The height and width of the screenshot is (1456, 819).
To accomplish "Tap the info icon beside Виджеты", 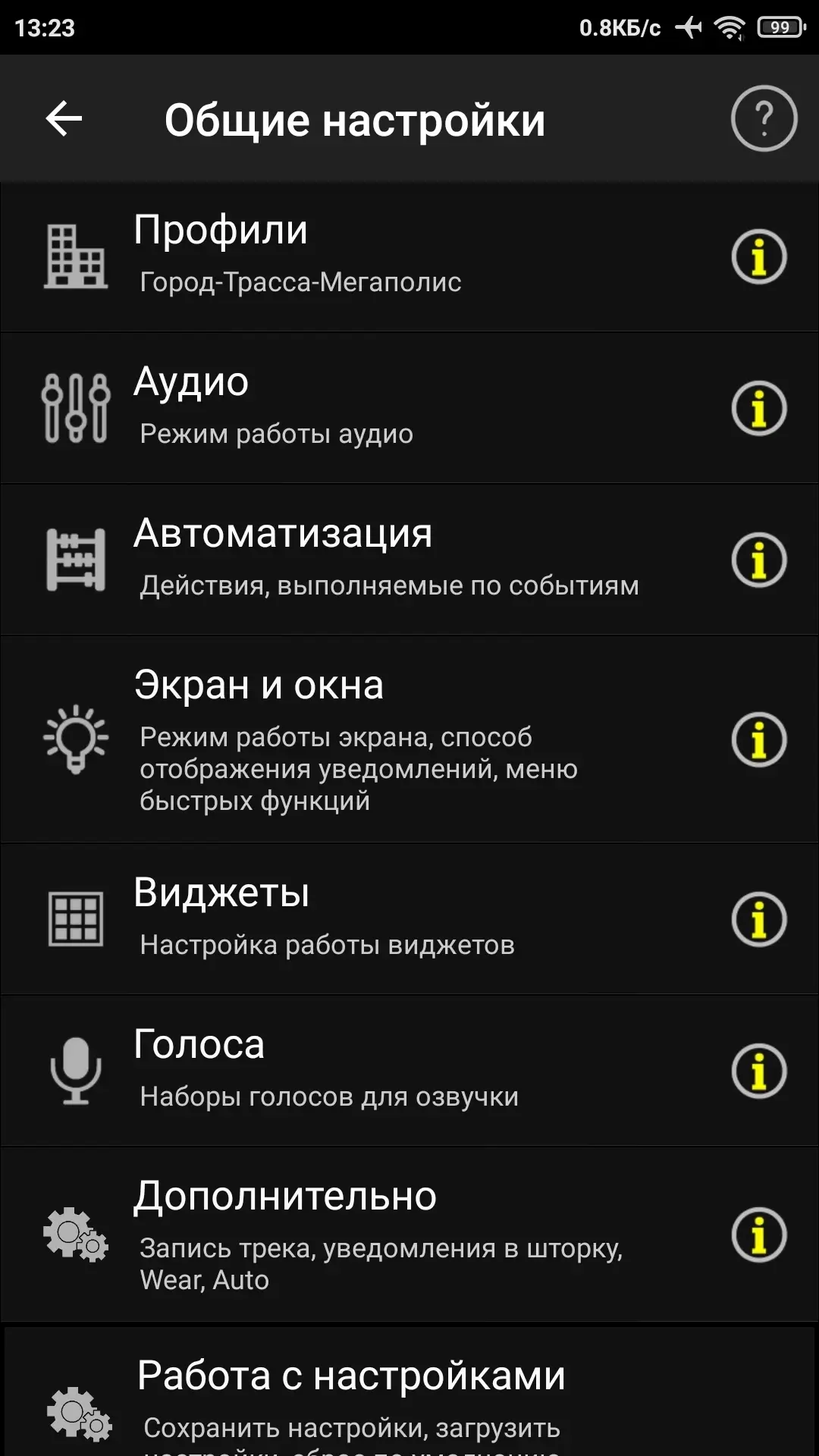I will click(x=759, y=919).
